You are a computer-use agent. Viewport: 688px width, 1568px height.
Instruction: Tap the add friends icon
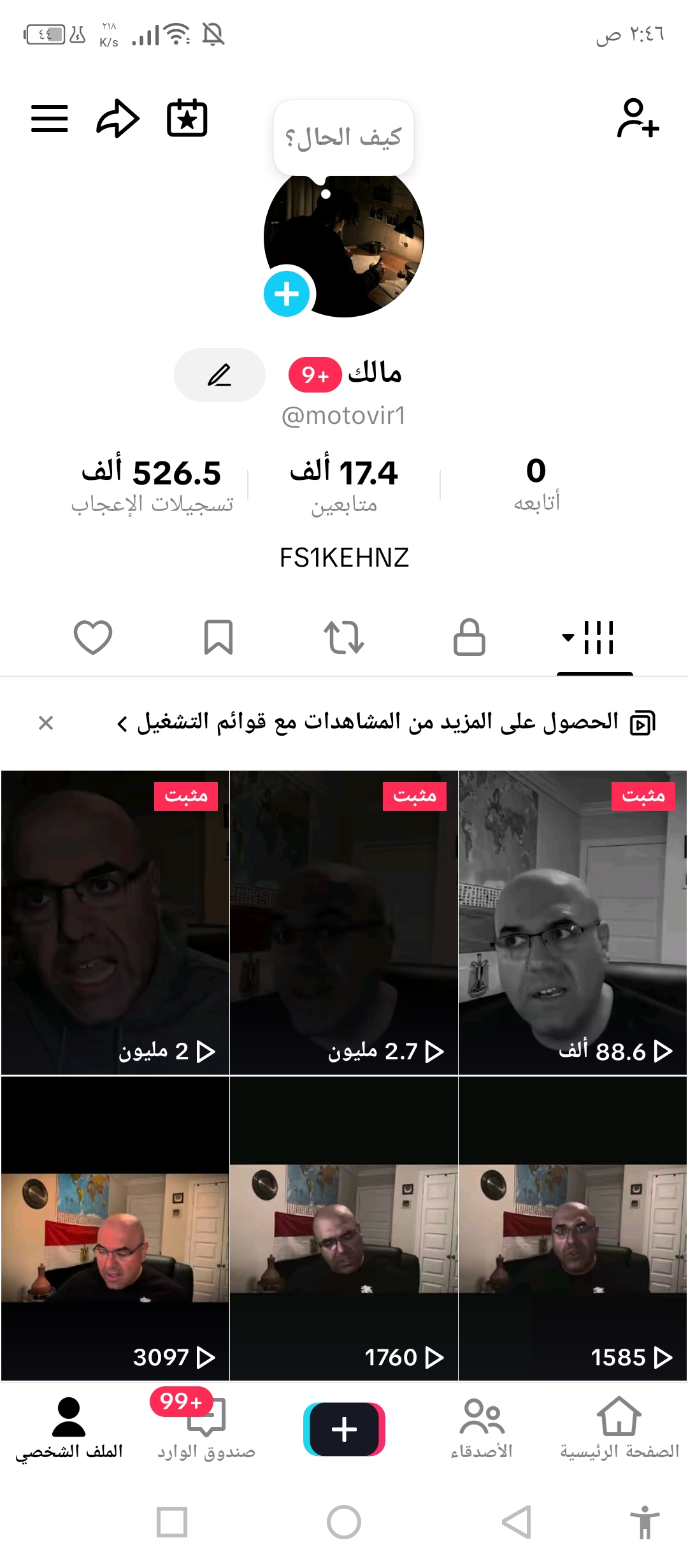click(x=638, y=118)
